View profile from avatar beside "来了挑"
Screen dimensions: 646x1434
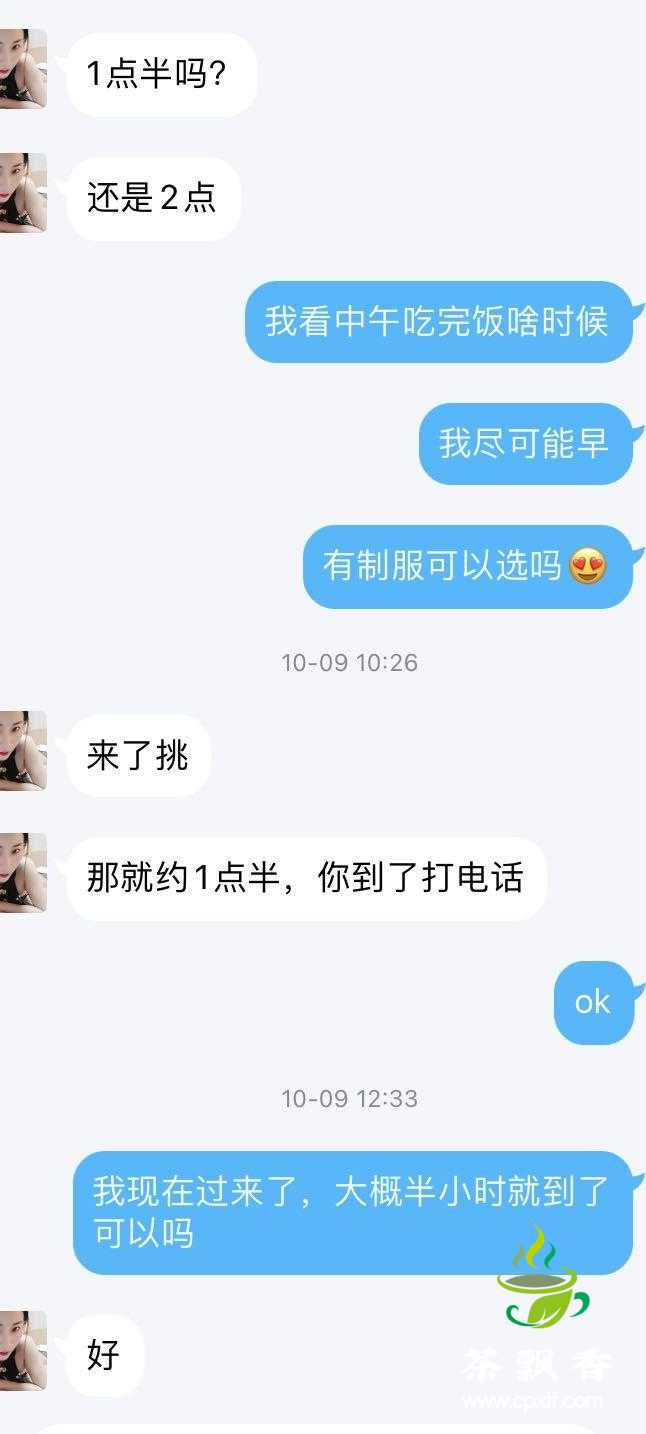pos(22,751)
